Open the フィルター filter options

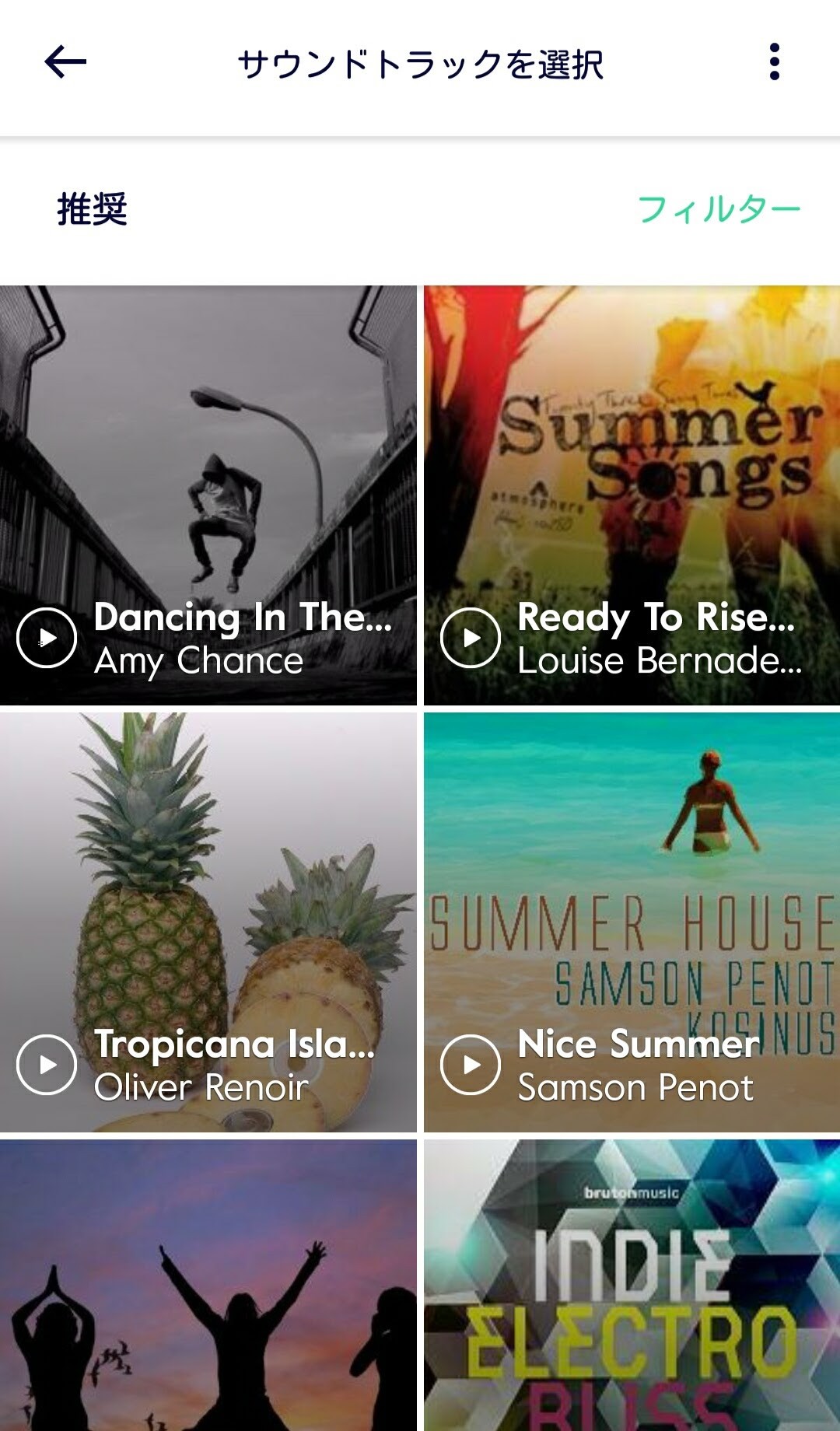point(718,209)
